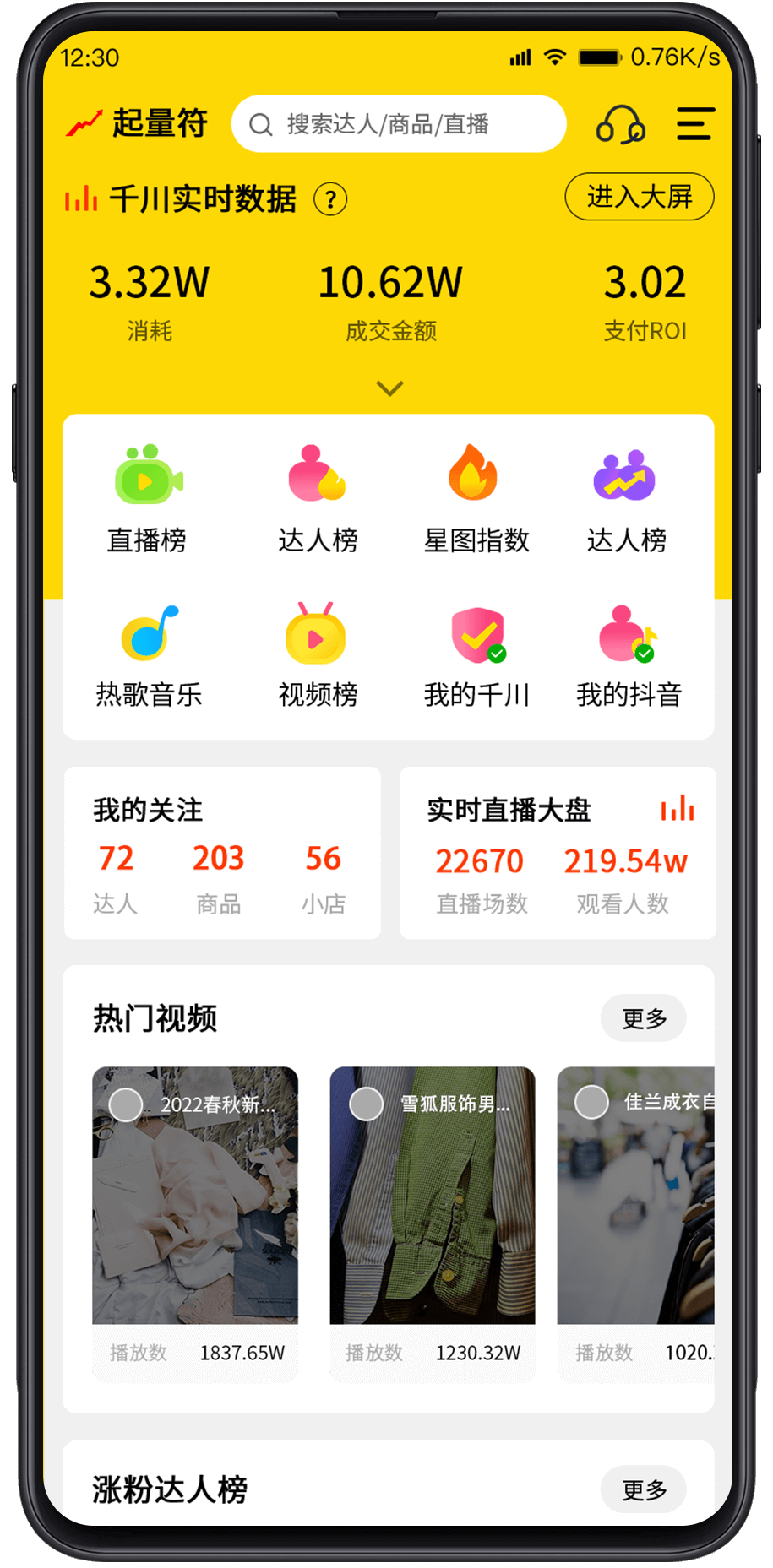
Task: Open 直播榜 ranking
Action: 148,498
